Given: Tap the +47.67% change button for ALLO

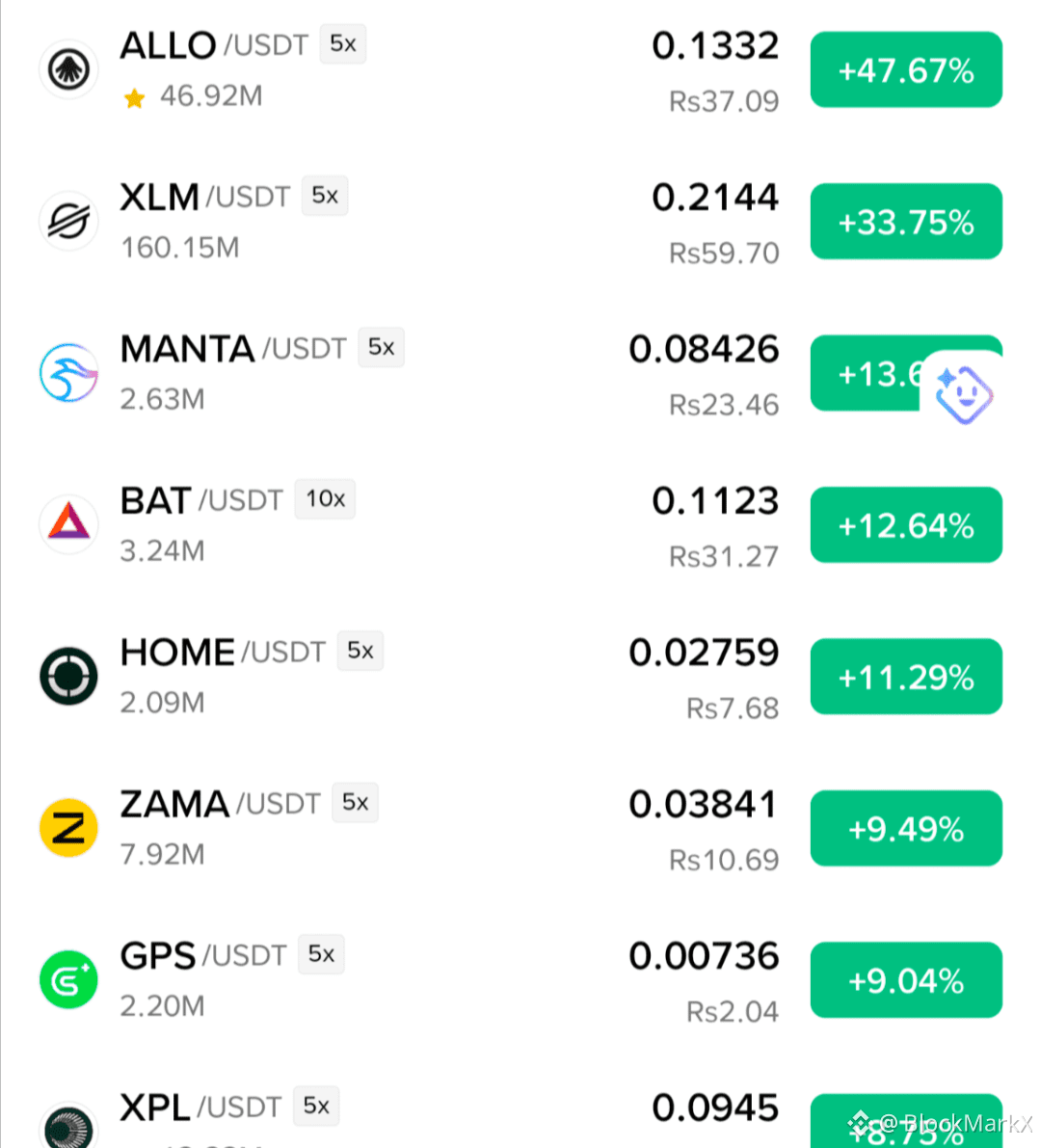Looking at the screenshot, I should [x=906, y=70].
